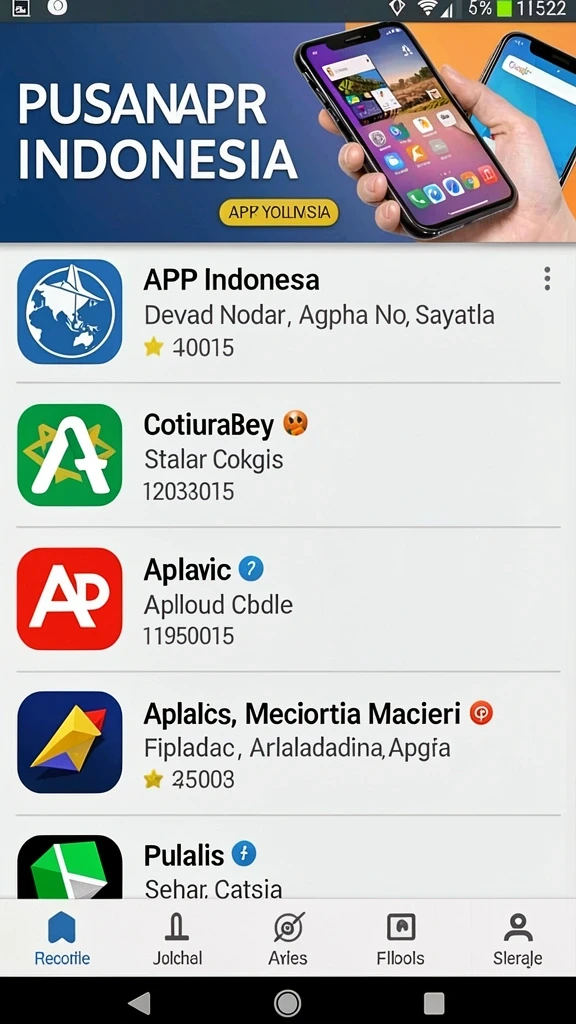This screenshot has height=1024, width=576.
Task: Go to the Jolchal tab
Action: (x=177, y=938)
